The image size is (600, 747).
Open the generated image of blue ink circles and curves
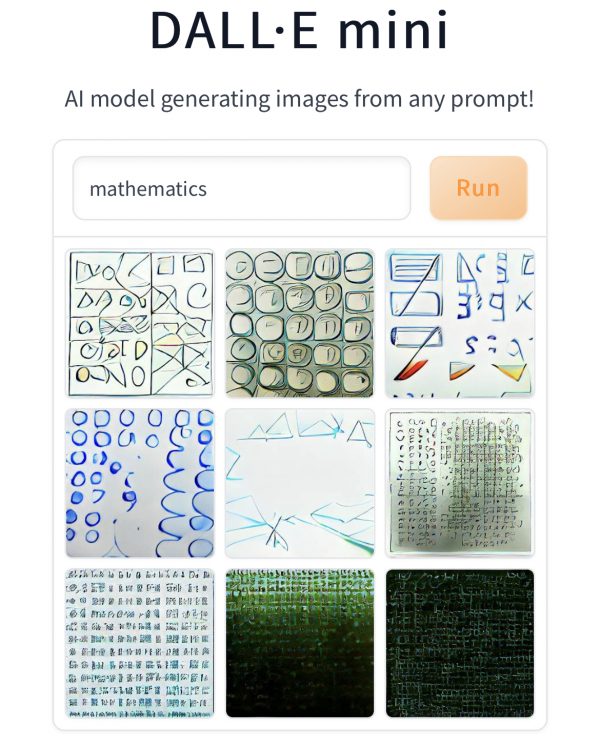point(140,483)
